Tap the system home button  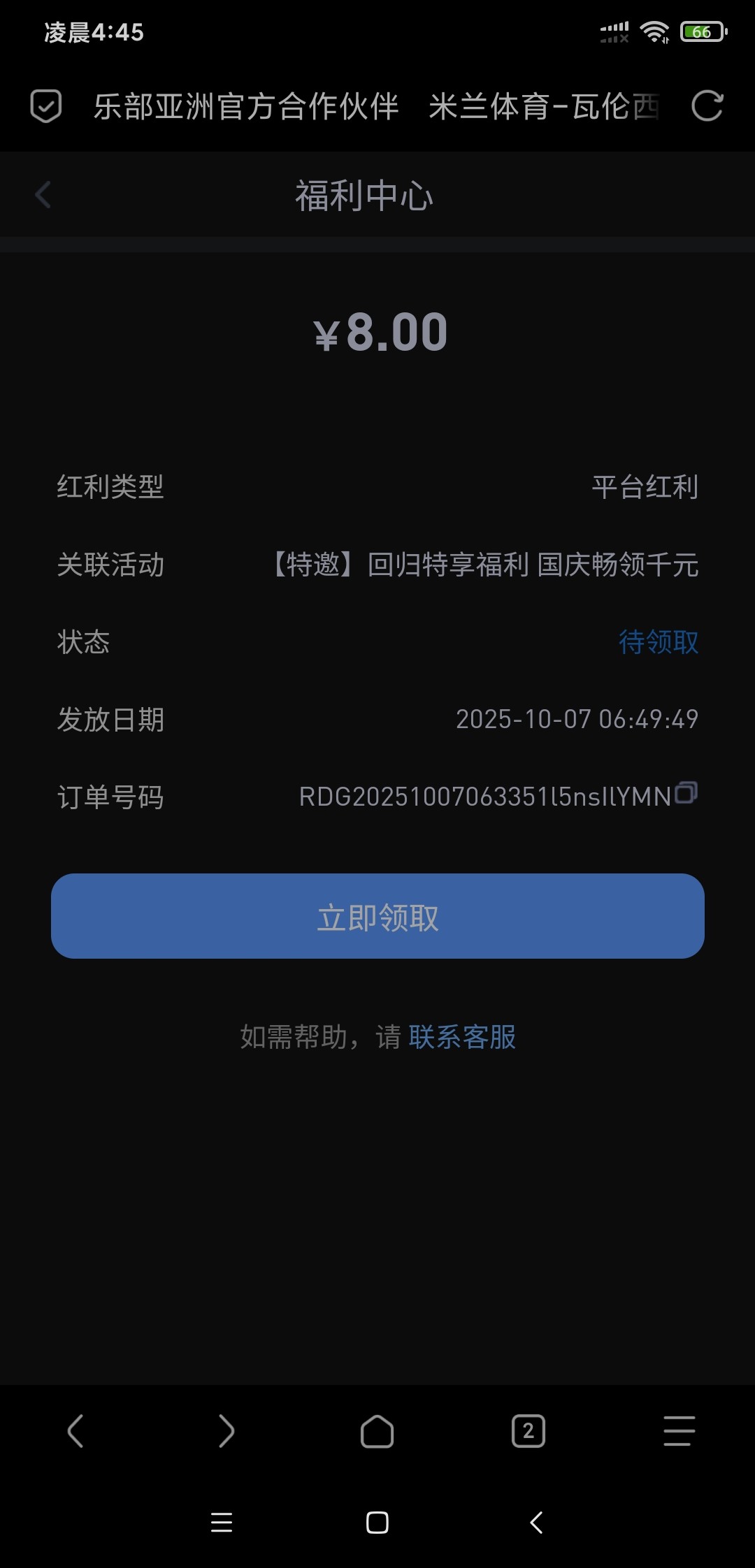[x=377, y=1523]
